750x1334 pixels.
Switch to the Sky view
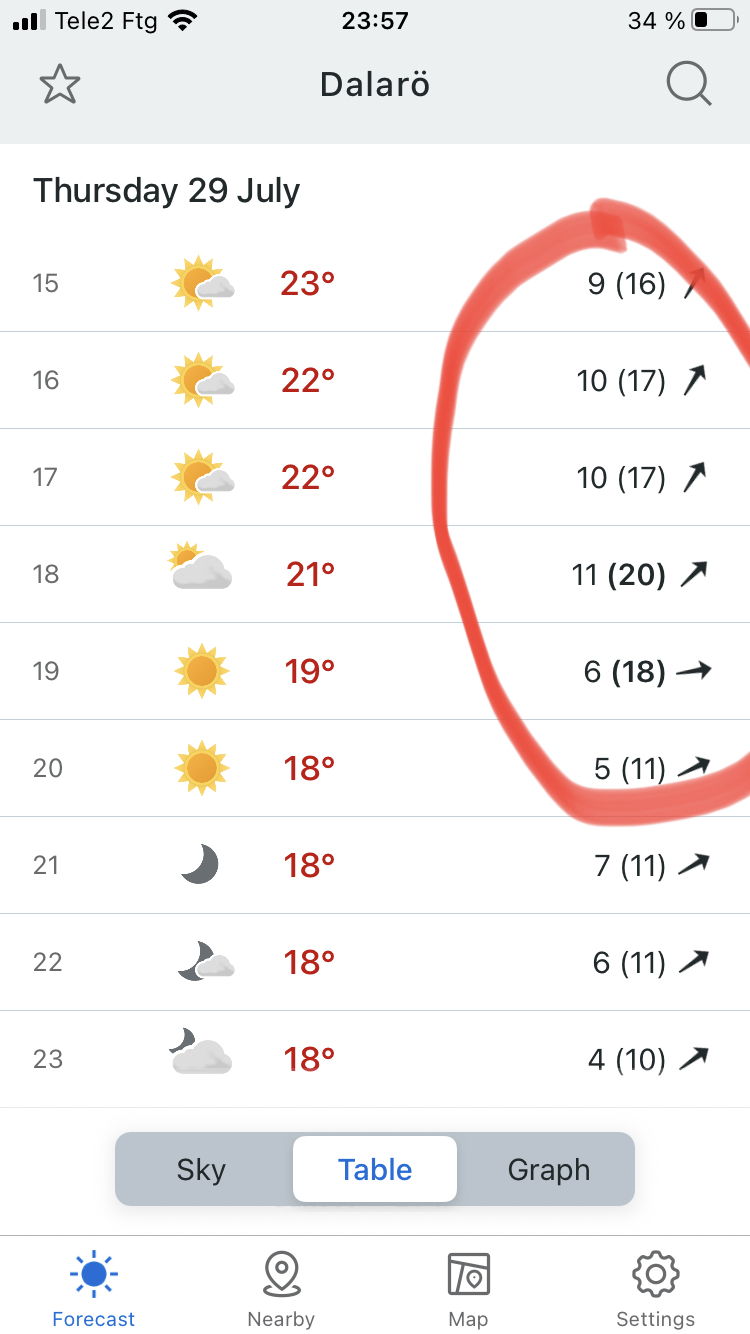(202, 1169)
